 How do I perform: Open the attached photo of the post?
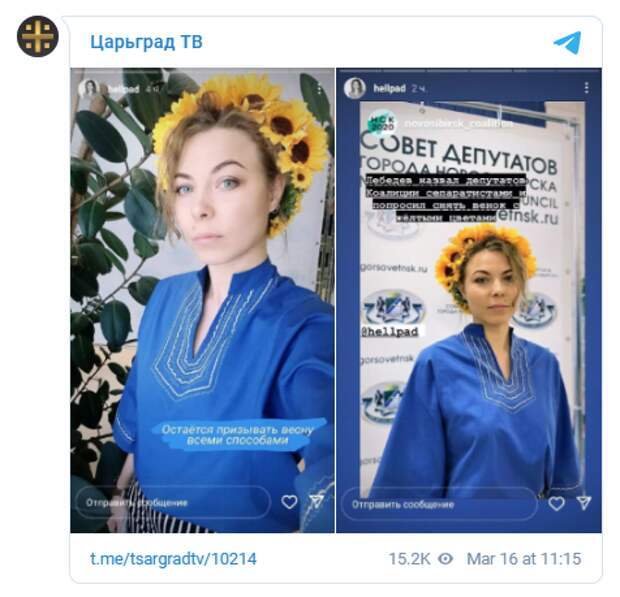pos(335,300)
